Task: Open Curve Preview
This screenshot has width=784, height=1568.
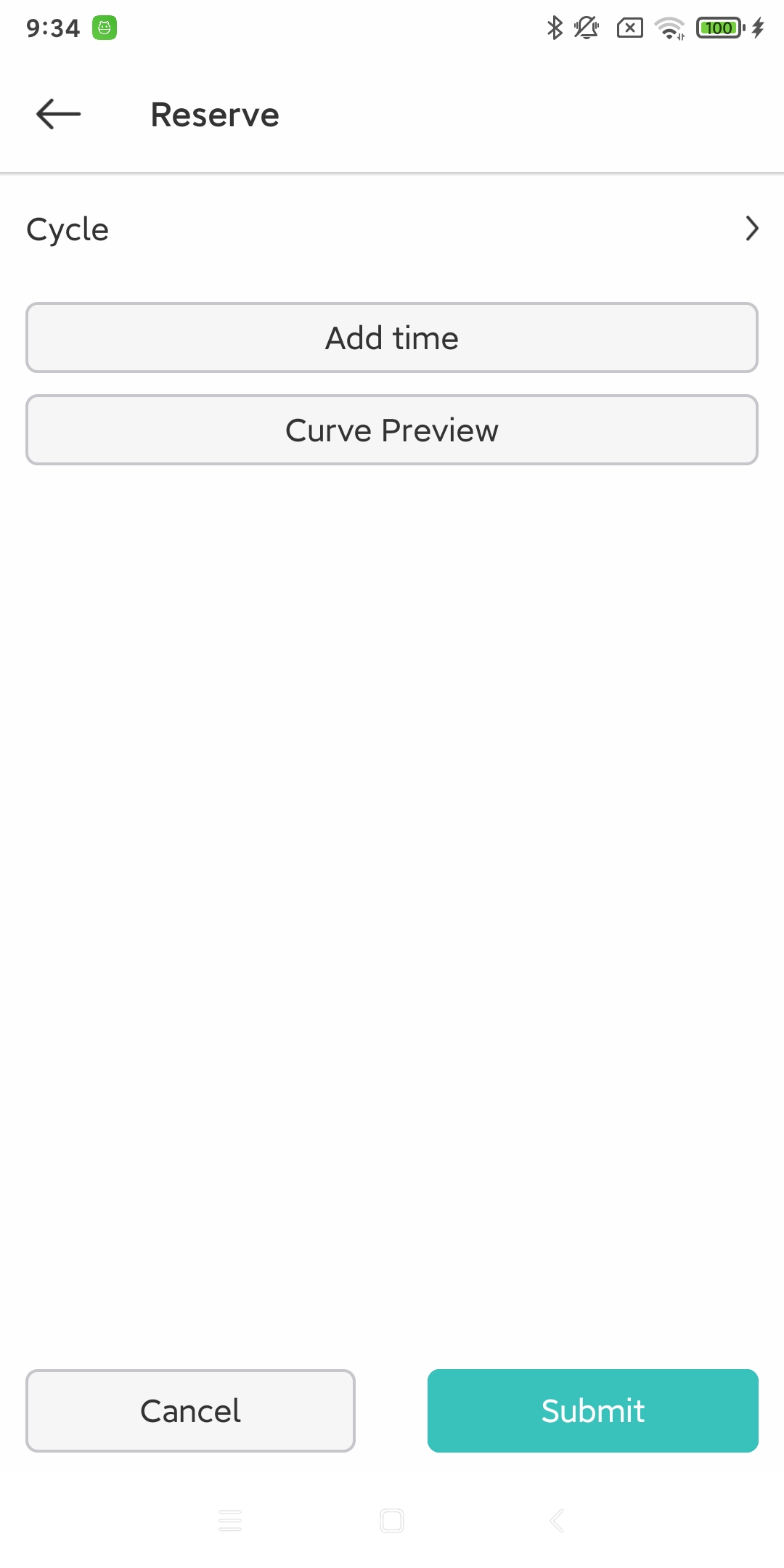Action: (392, 430)
